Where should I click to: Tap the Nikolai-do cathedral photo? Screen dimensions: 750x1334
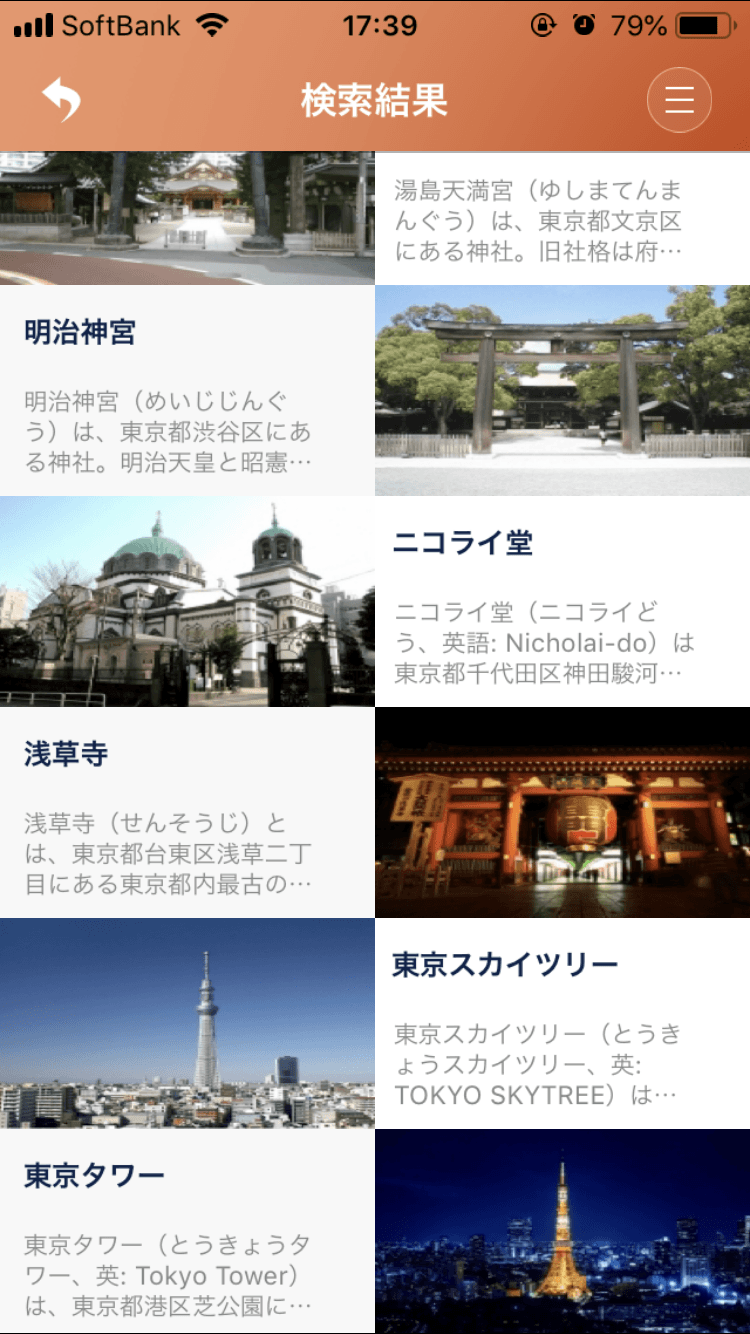click(x=187, y=600)
